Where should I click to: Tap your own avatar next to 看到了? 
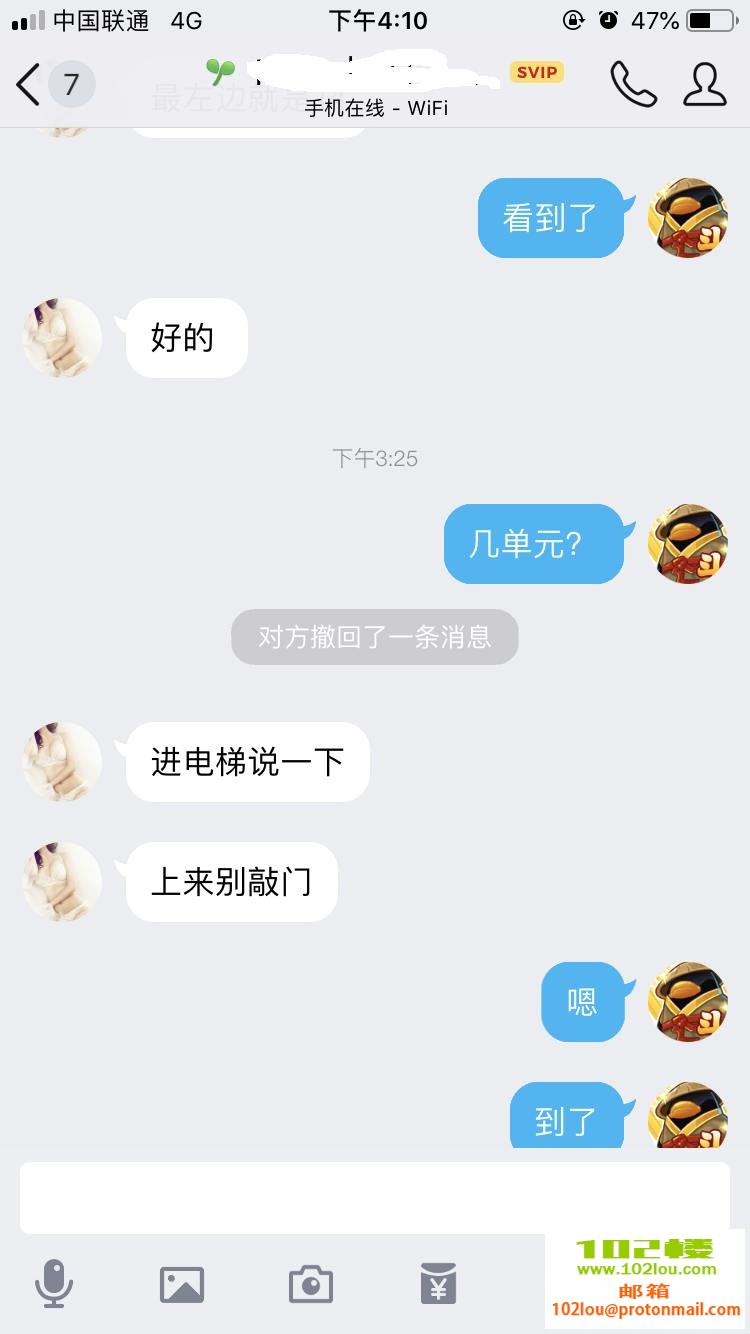[x=687, y=218]
